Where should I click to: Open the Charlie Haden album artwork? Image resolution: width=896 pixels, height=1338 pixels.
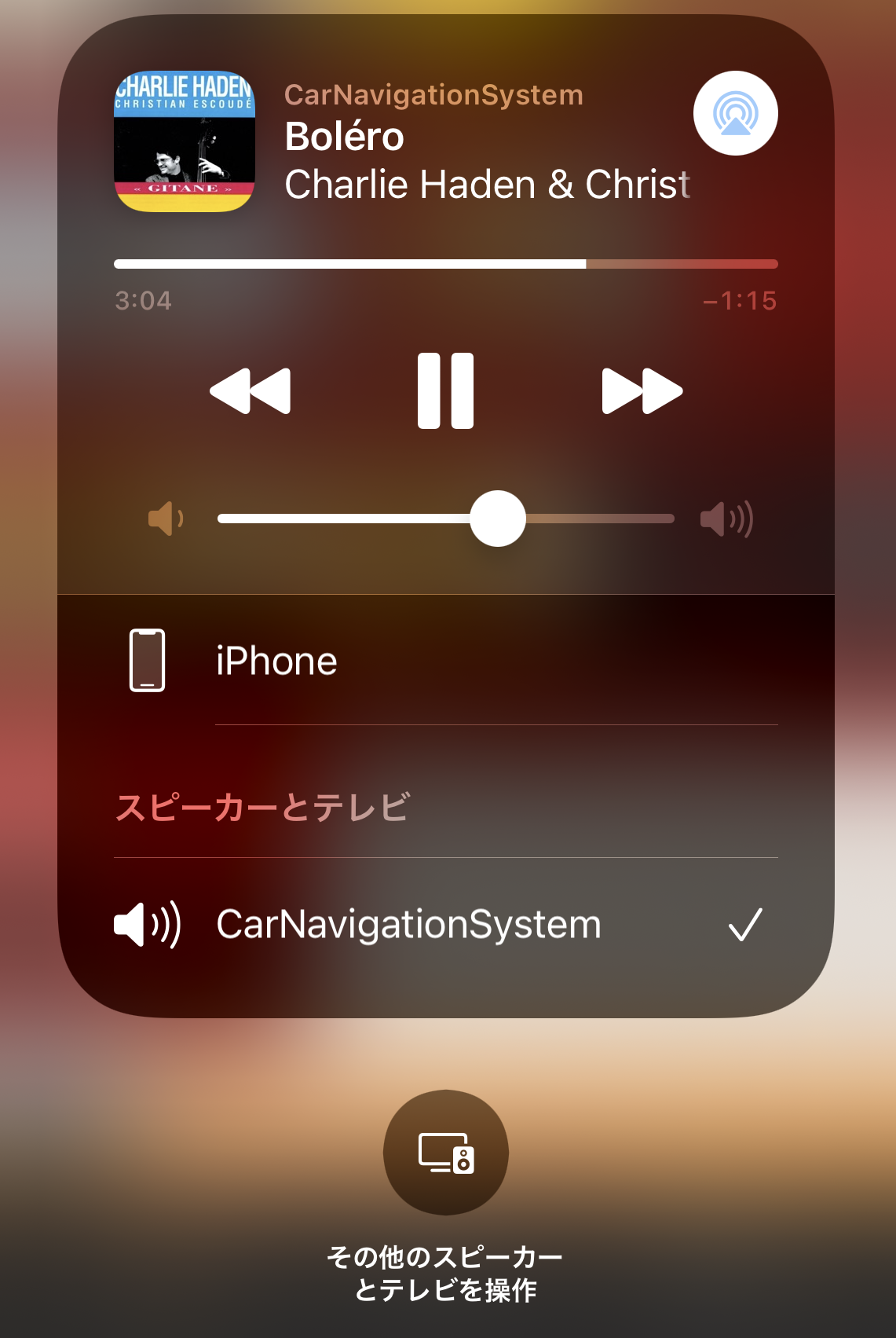click(x=185, y=141)
